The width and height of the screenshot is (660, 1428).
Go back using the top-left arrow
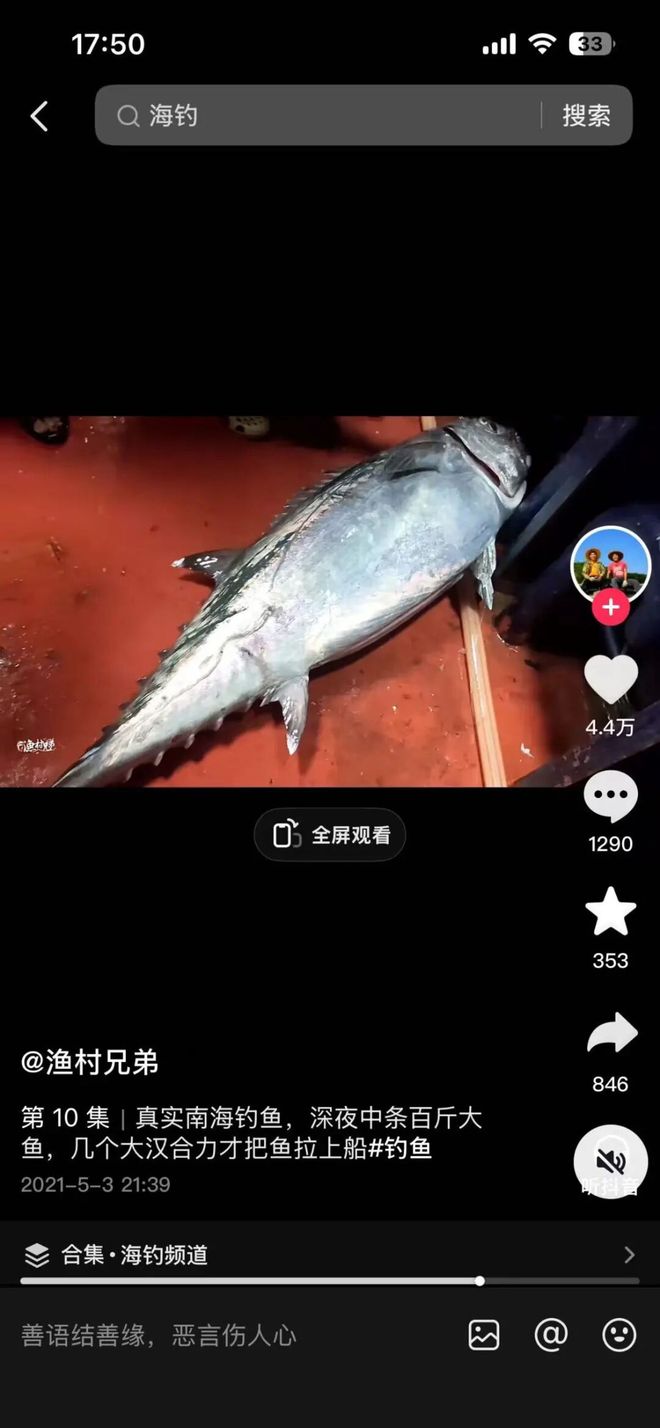pos(39,116)
